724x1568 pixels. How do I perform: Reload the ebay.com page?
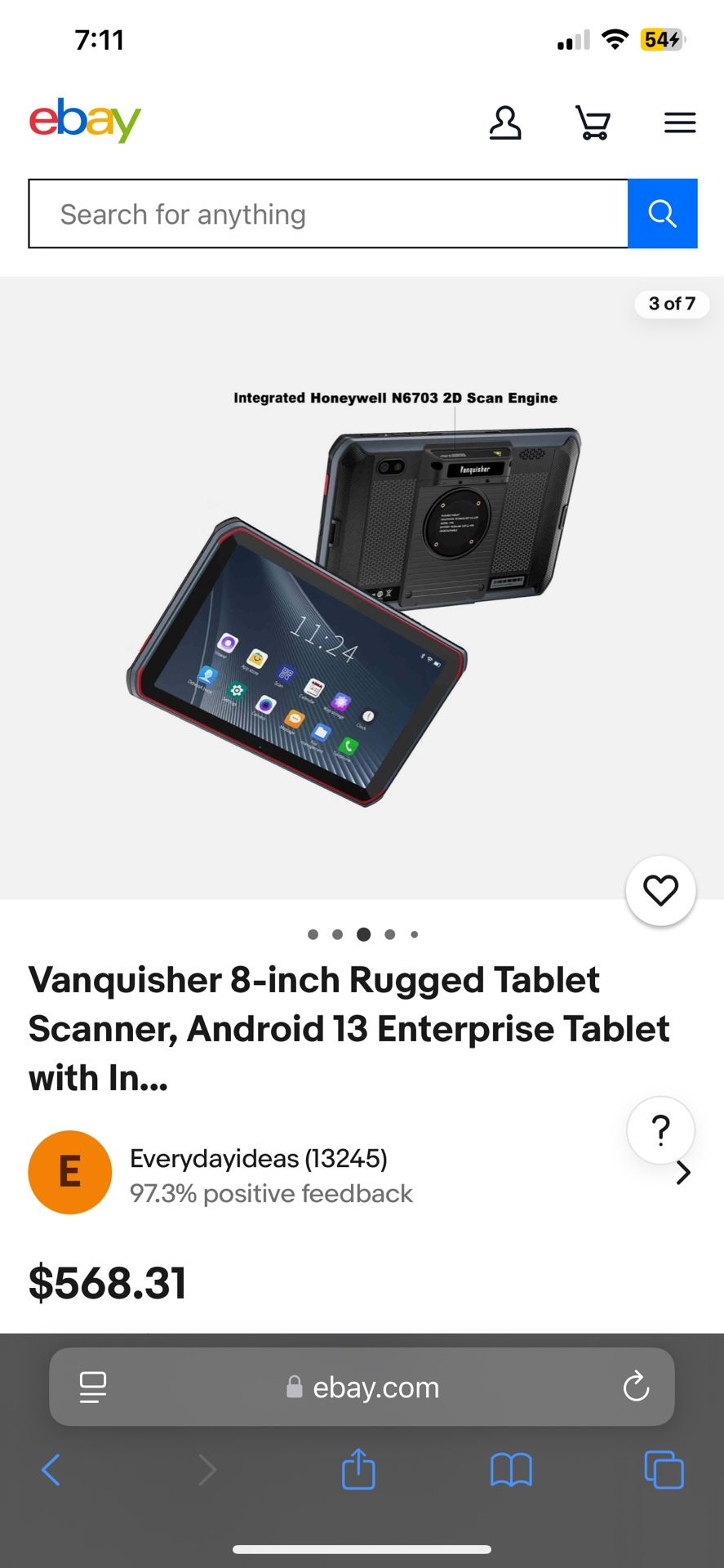(x=636, y=1387)
